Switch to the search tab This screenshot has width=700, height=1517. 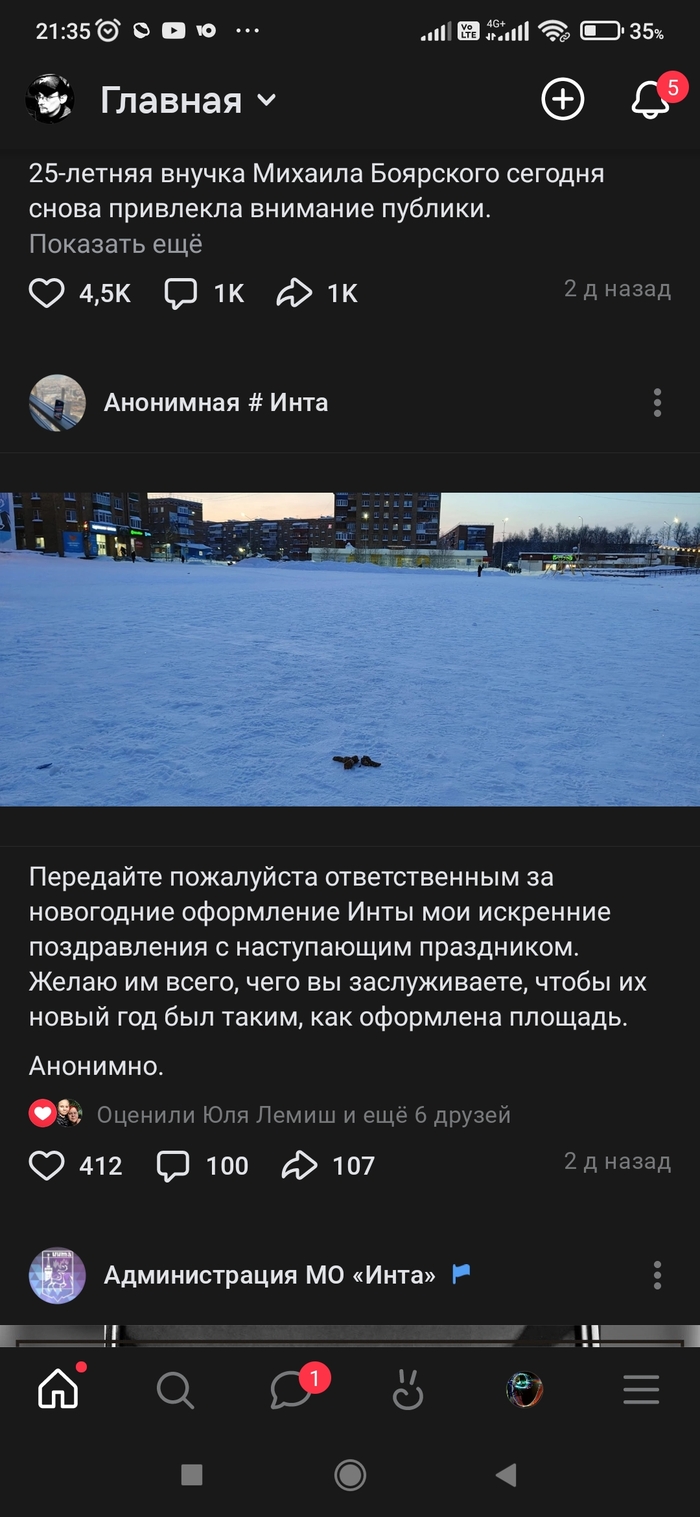click(x=175, y=1390)
